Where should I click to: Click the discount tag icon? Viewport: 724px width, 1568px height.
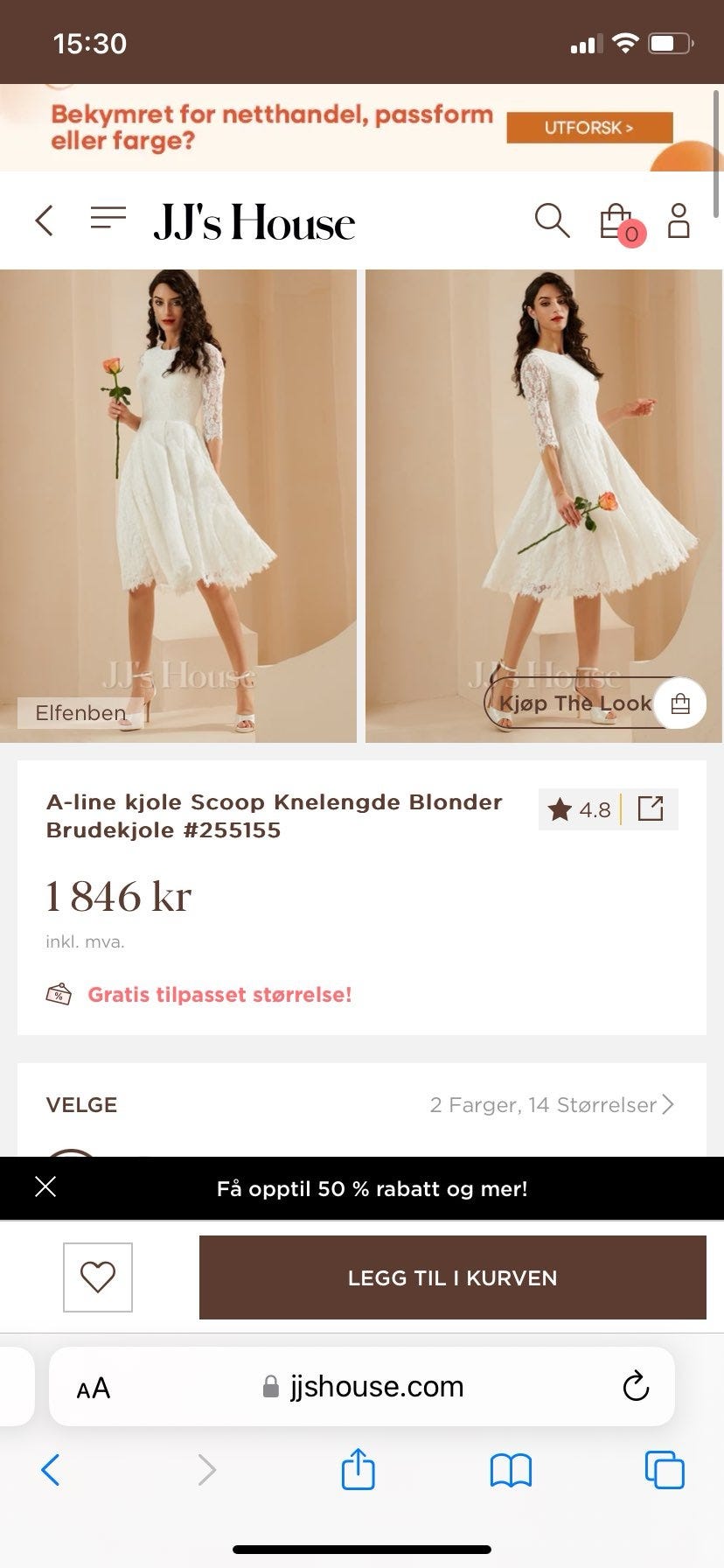click(59, 994)
